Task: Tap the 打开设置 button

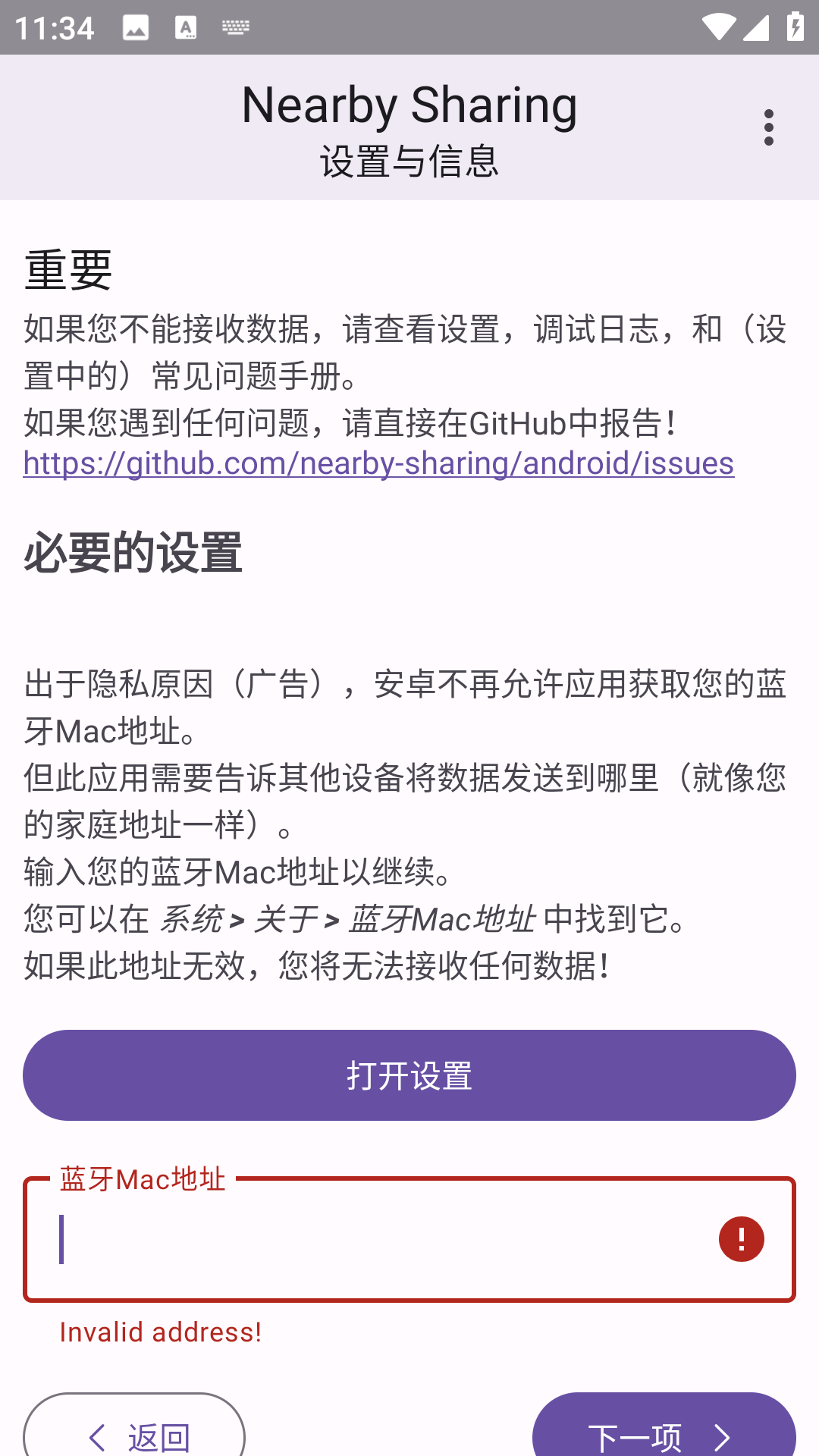Action: pos(409,1075)
